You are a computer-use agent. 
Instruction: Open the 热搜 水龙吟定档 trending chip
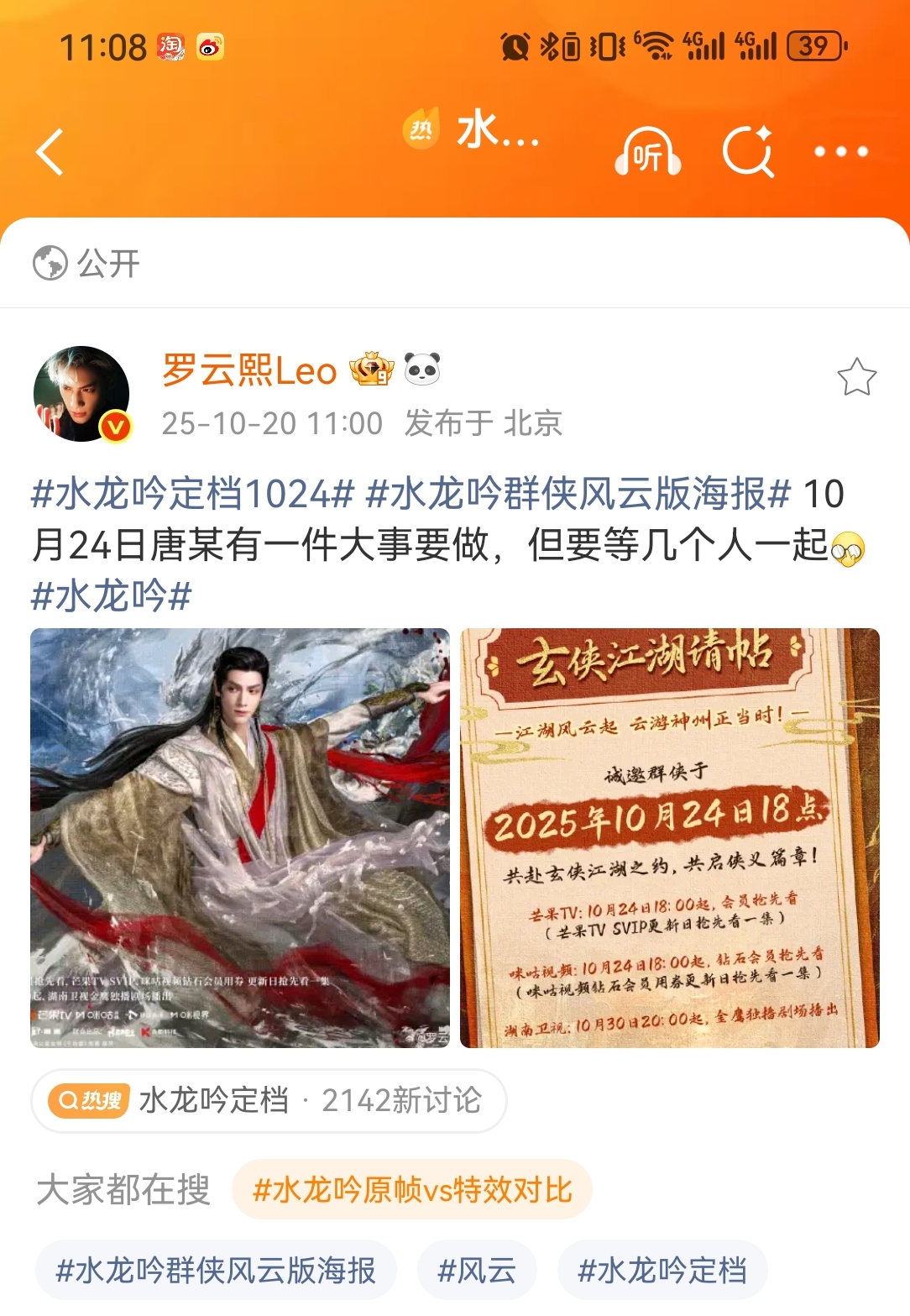pos(269,1100)
